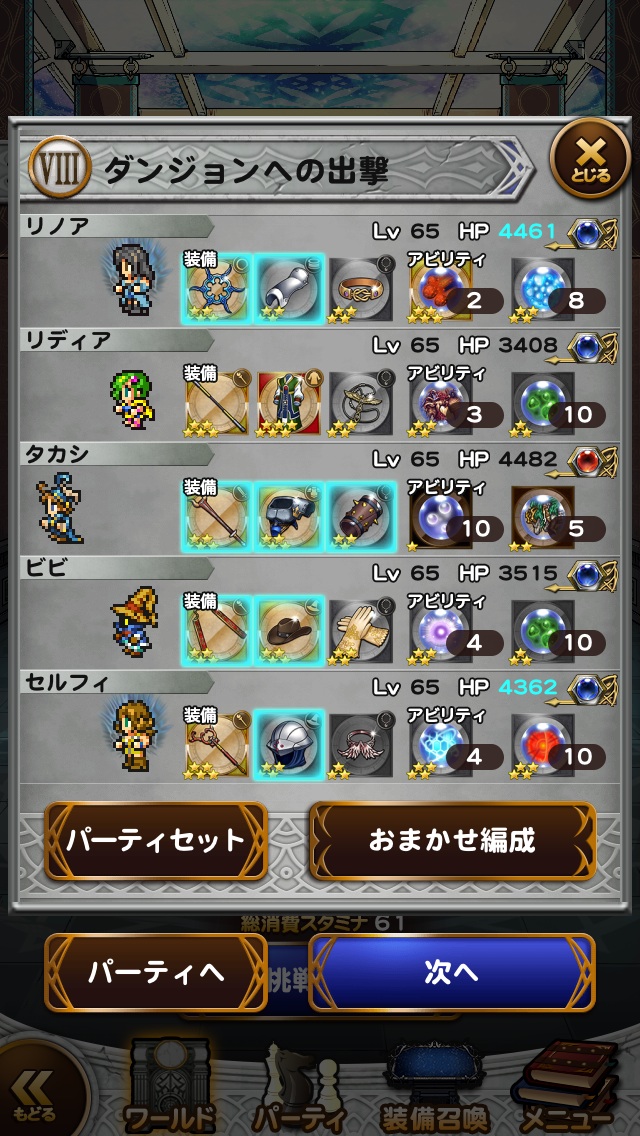Select リディア's armor equipment slot
640x1136 pixels.
pyautogui.click(x=288, y=402)
